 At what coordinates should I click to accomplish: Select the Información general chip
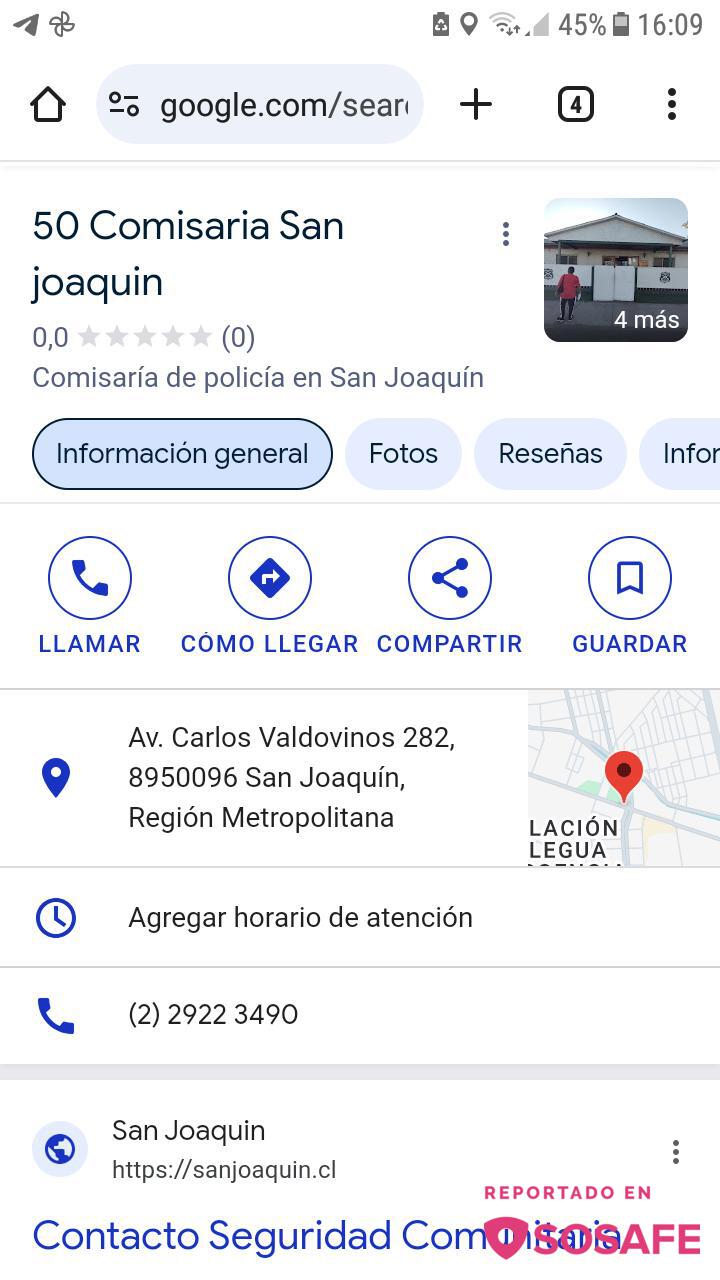pyautogui.click(x=182, y=454)
